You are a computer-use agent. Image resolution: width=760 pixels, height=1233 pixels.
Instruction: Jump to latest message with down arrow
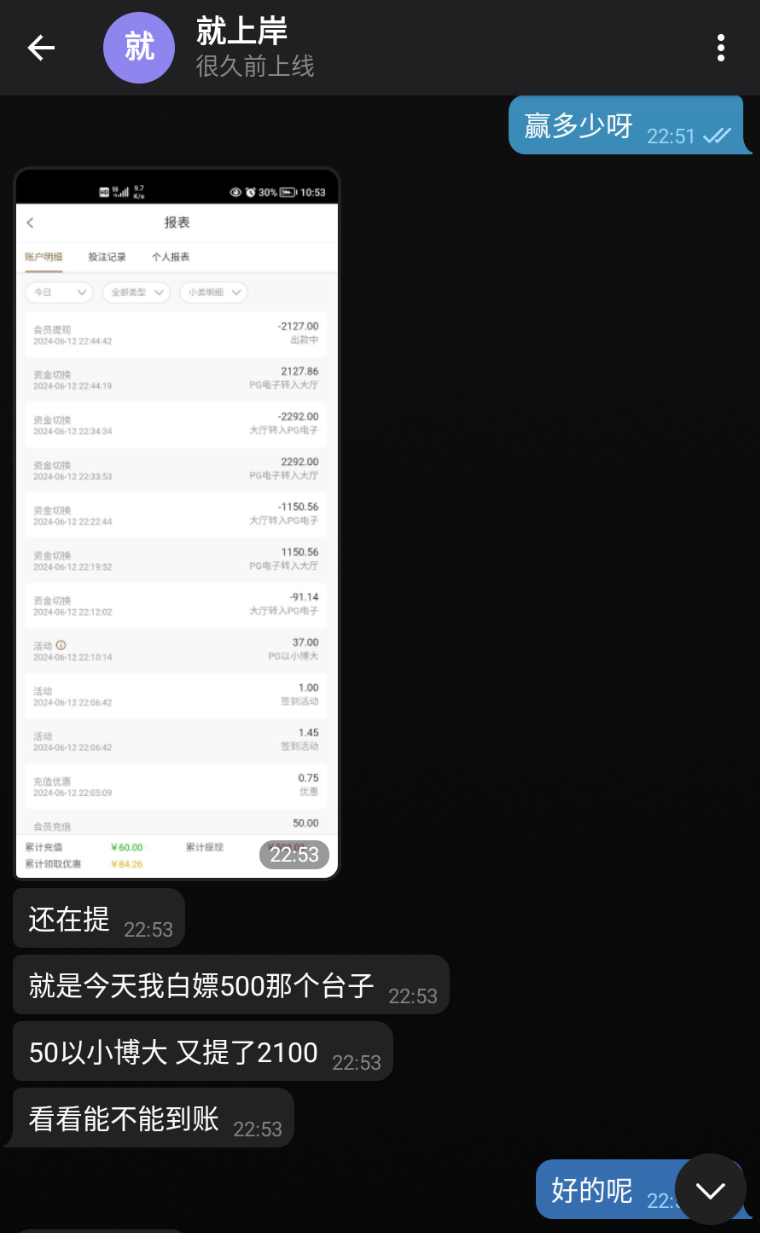[711, 1189]
